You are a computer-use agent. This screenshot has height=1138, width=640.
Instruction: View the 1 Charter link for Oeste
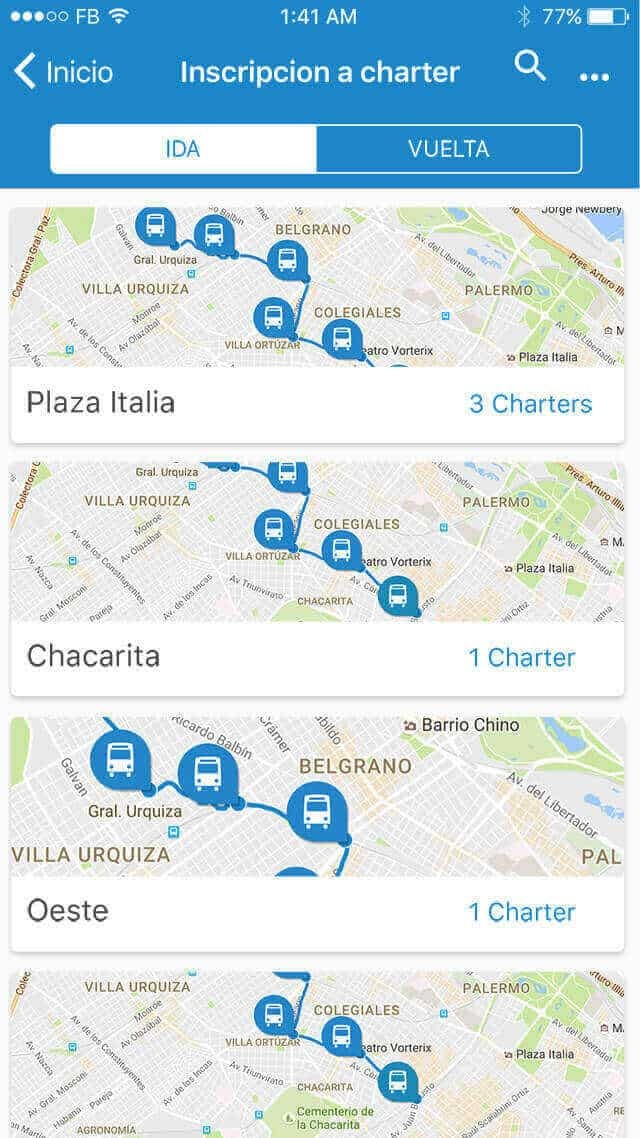pyautogui.click(x=522, y=912)
